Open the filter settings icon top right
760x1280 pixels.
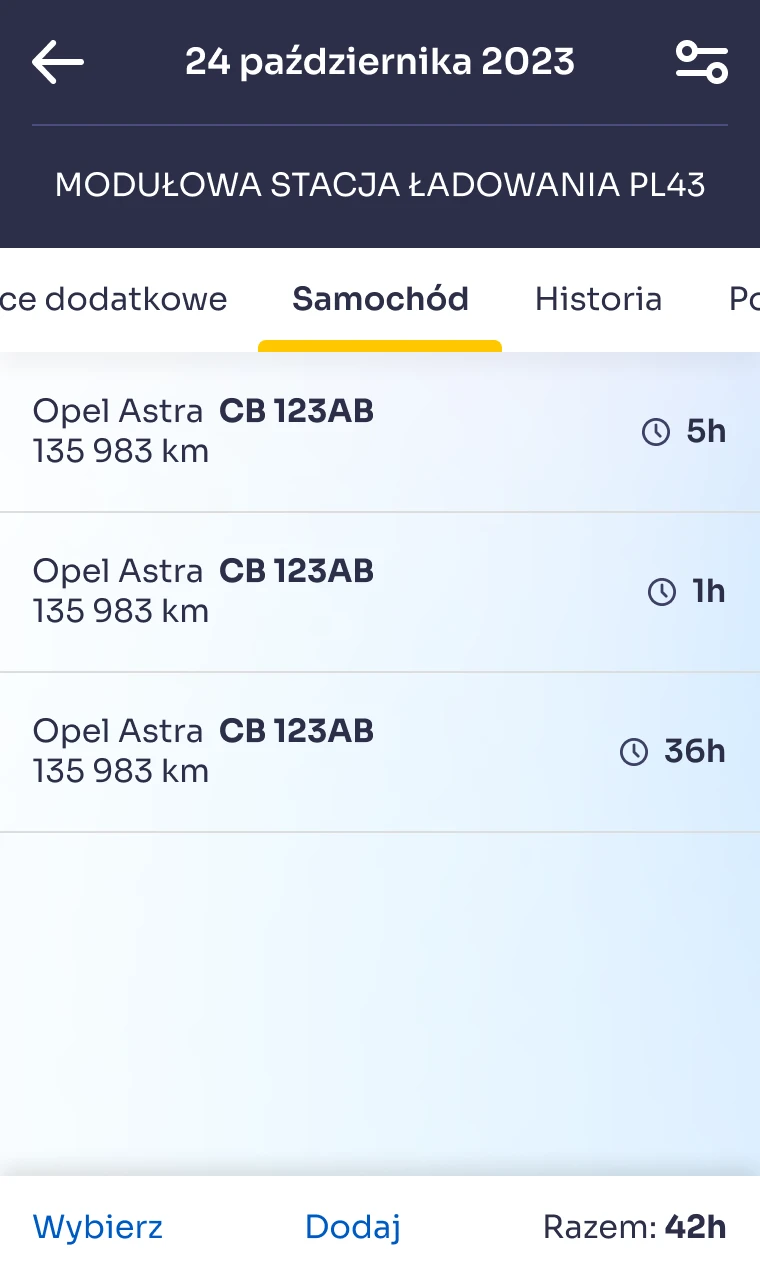(x=701, y=62)
